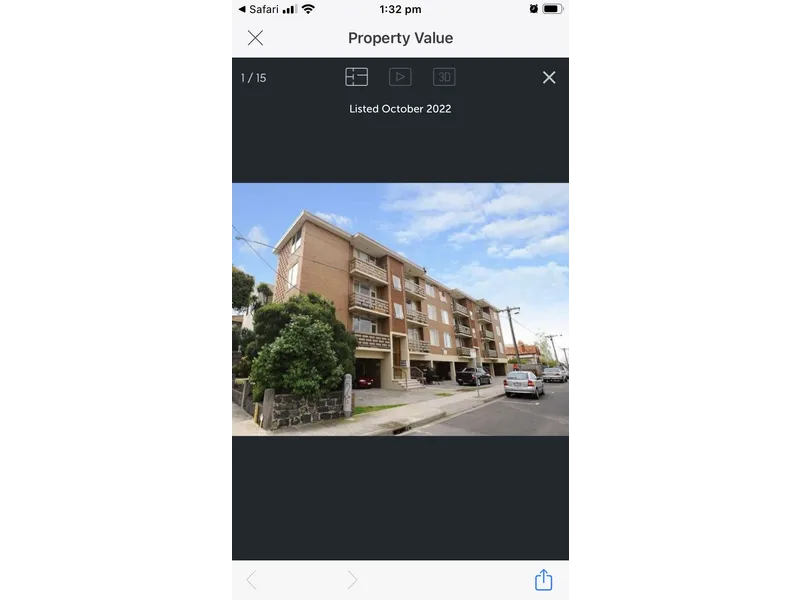Share this page

543,580
